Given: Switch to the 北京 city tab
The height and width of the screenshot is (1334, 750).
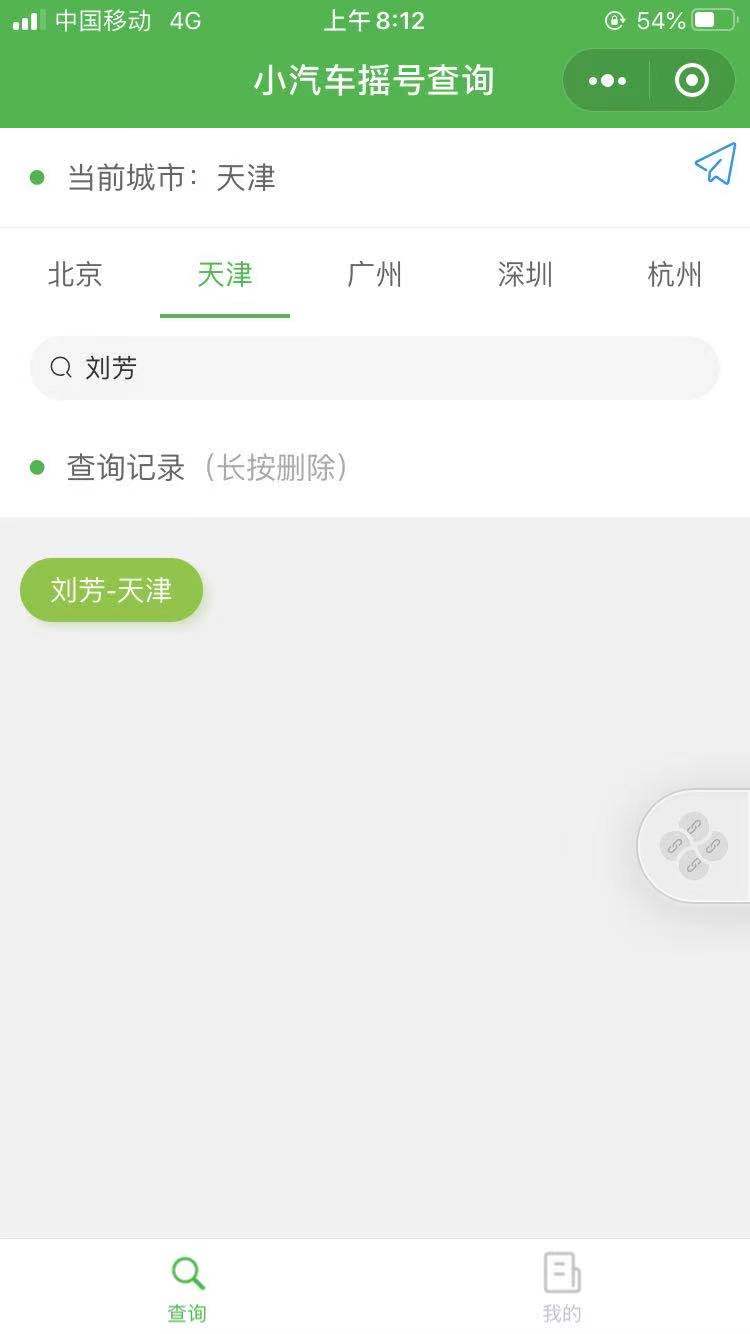Looking at the screenshot, I should [75, 274].
